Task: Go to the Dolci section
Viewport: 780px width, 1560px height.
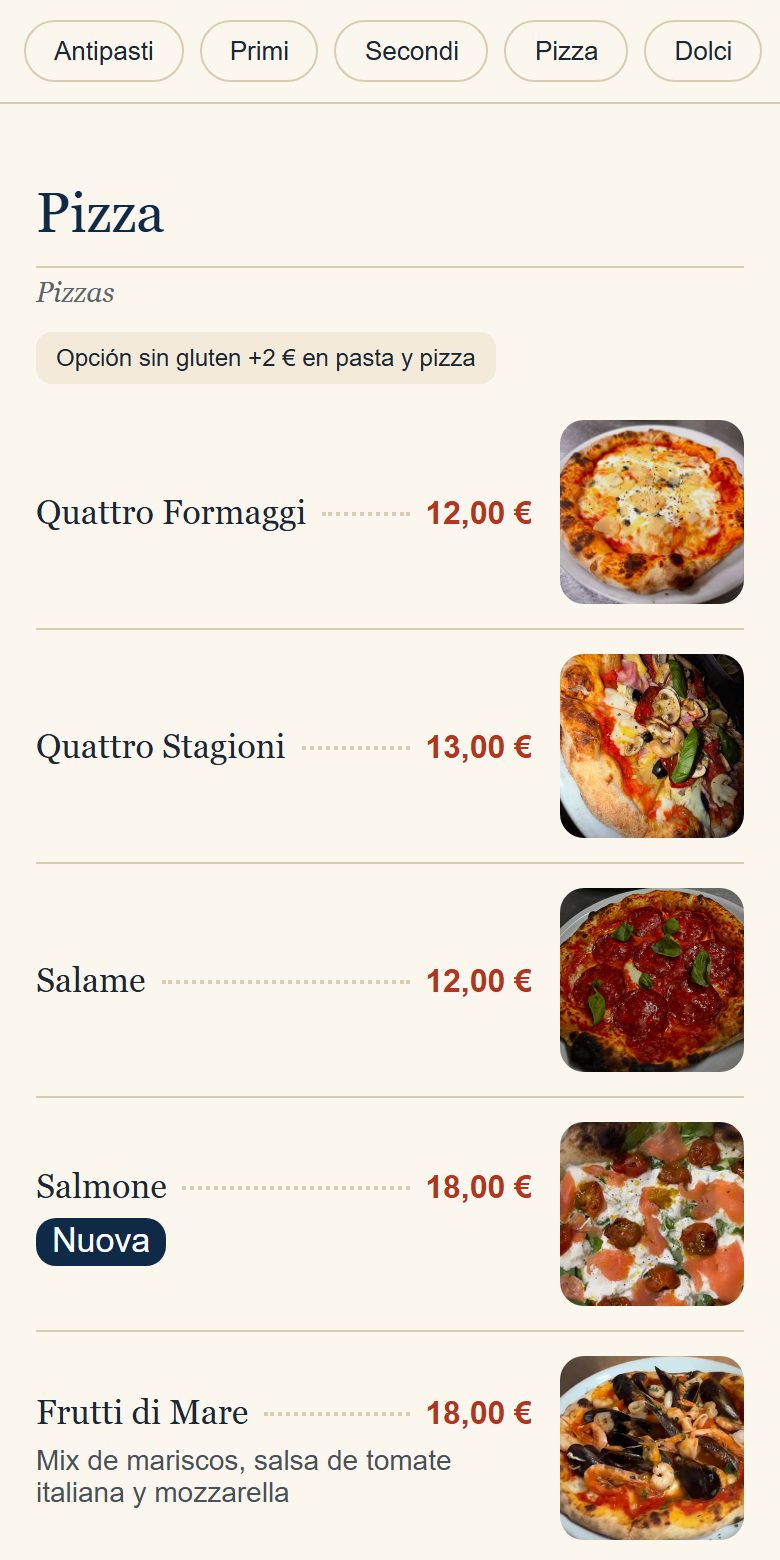Action: [703, 51]
